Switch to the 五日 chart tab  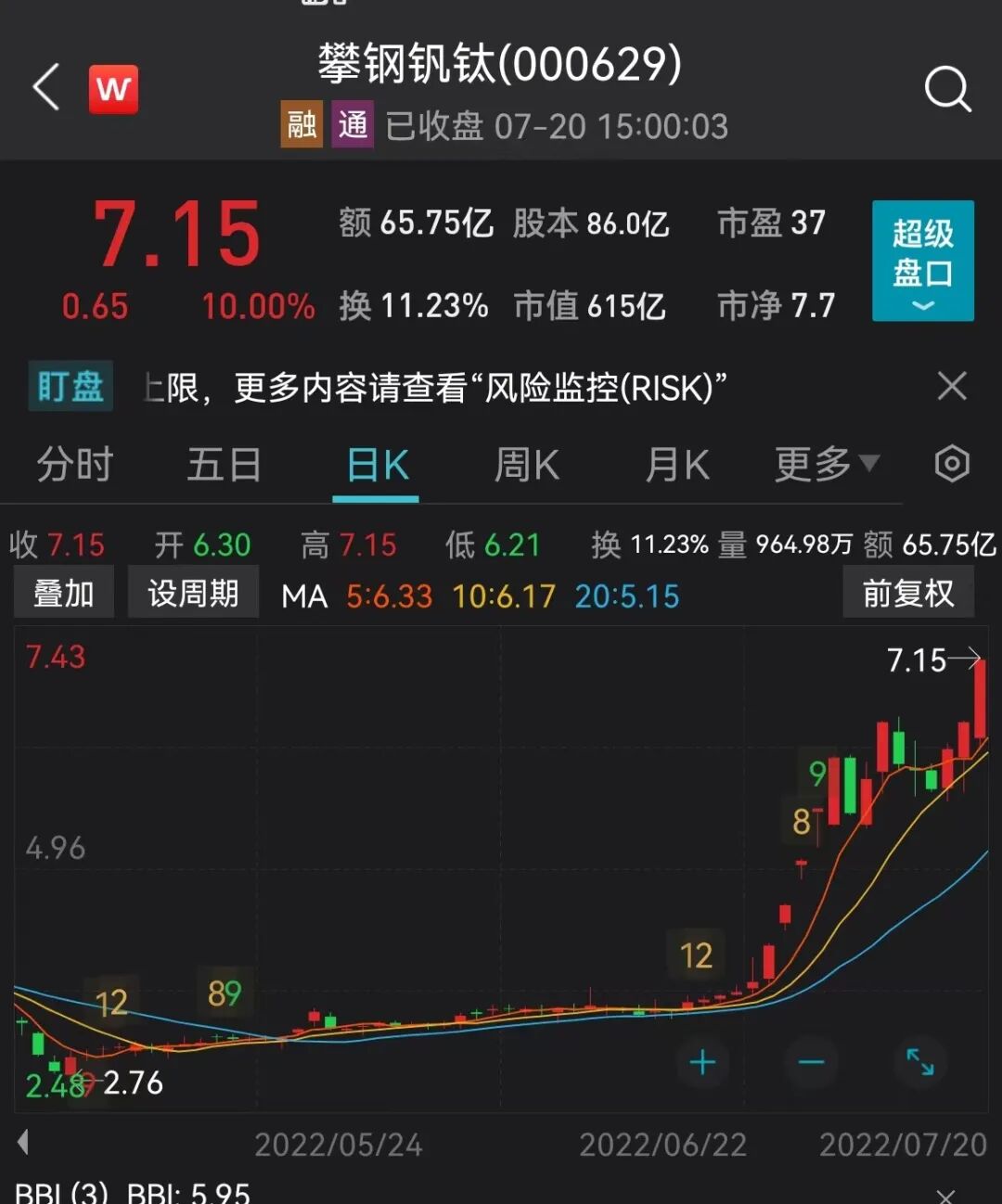point(224,465)
